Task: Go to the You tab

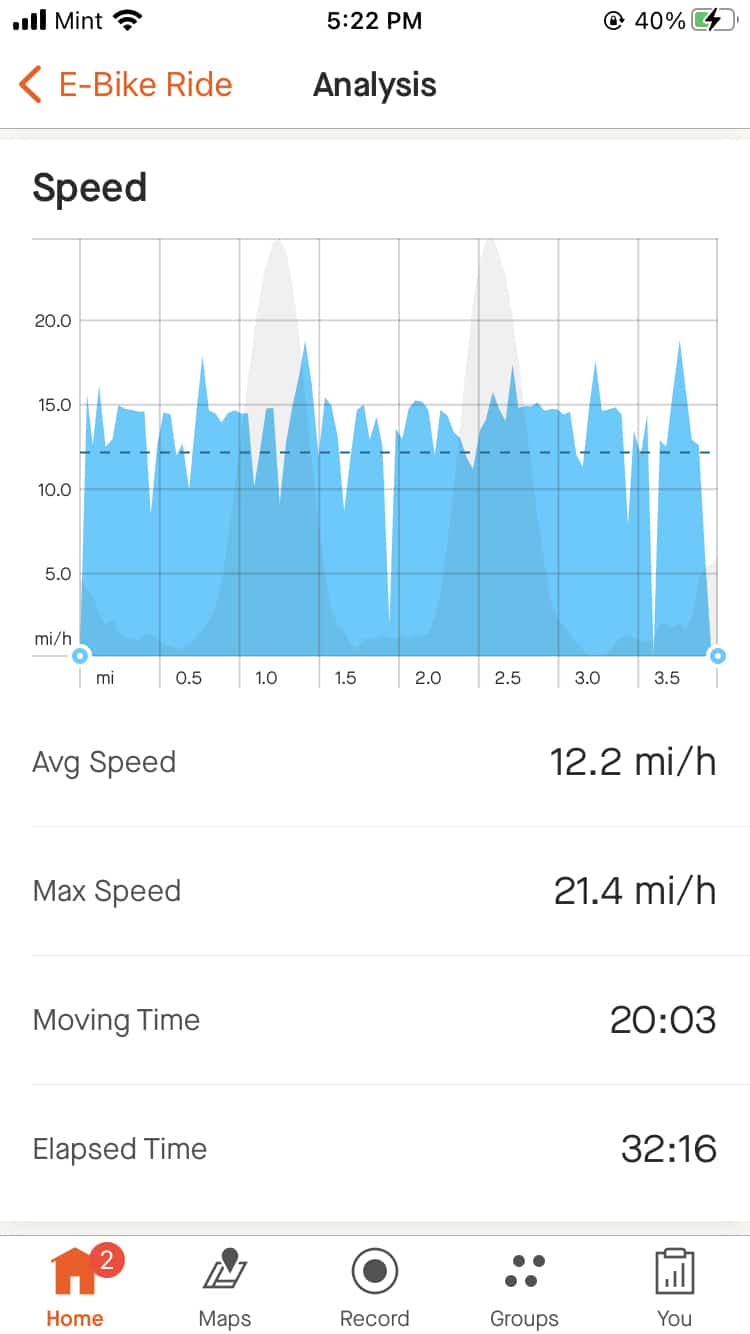Action: pyautogui.click(x=674, y=1286)
